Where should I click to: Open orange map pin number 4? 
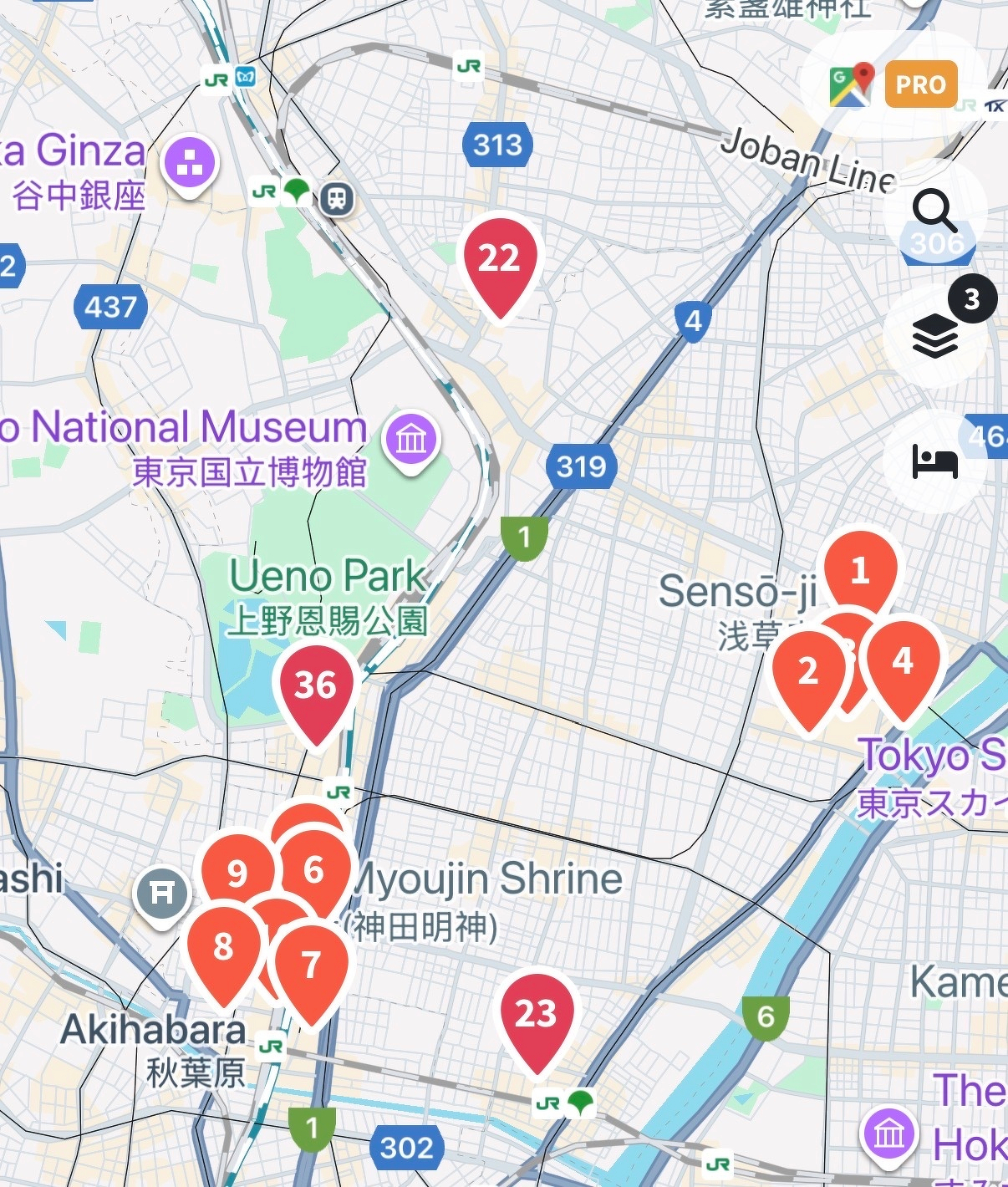click(x=903, y=661)
